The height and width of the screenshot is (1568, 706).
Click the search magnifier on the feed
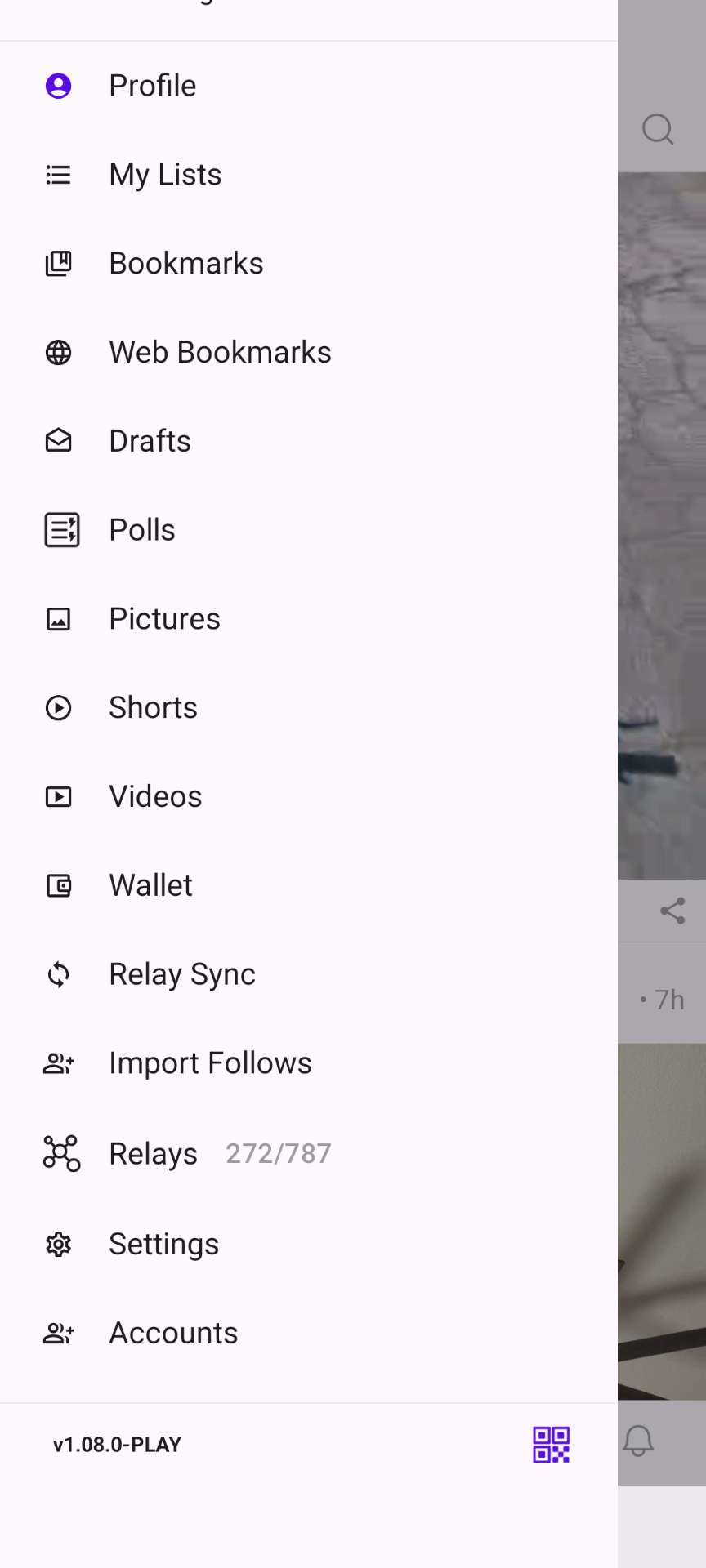658,129
